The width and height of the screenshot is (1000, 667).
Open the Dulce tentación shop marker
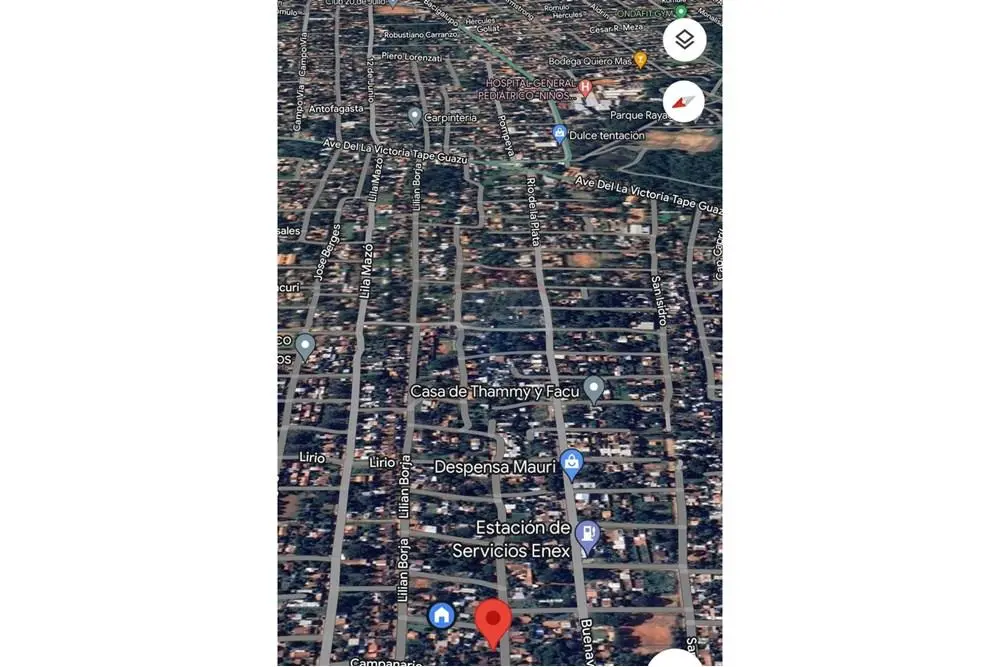coord(560,134)
